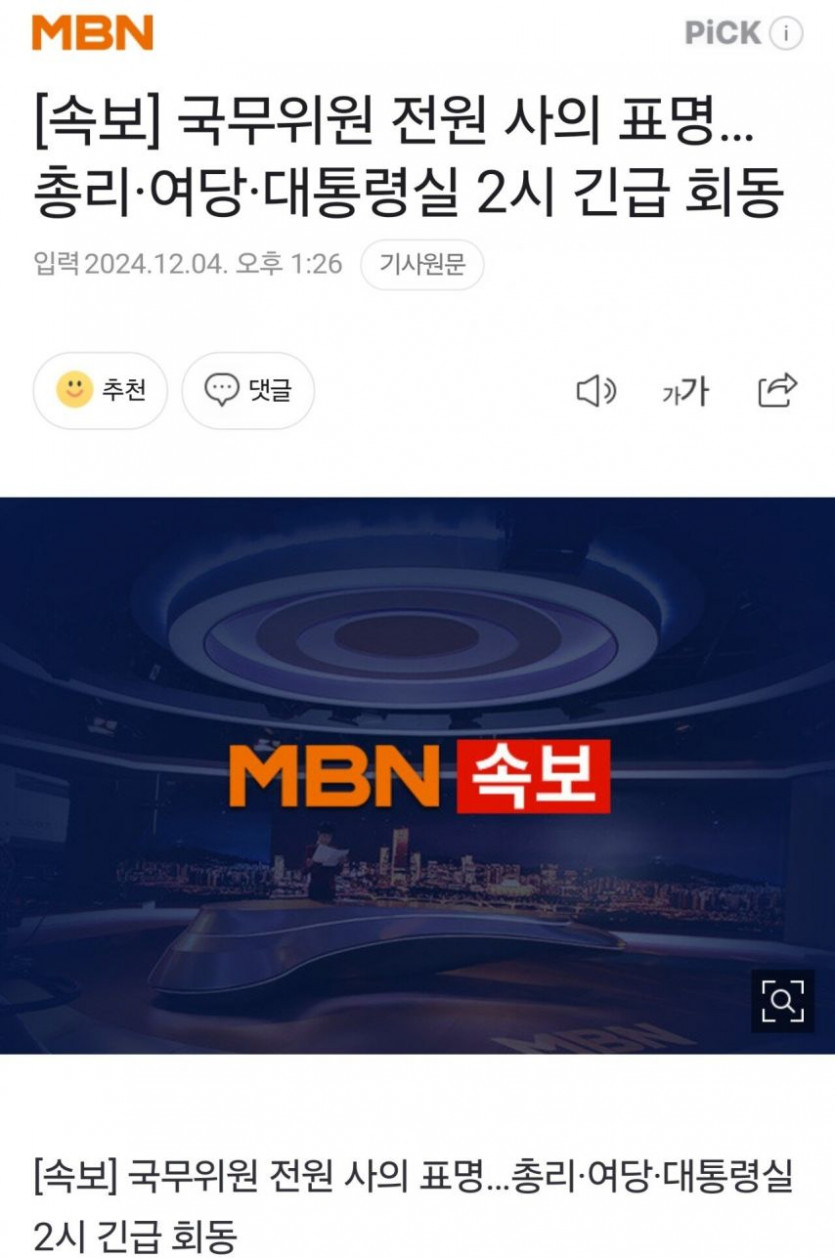Listen to article with speaker icon
Viewport: 835px width, 1258px height.
point(596,391)
